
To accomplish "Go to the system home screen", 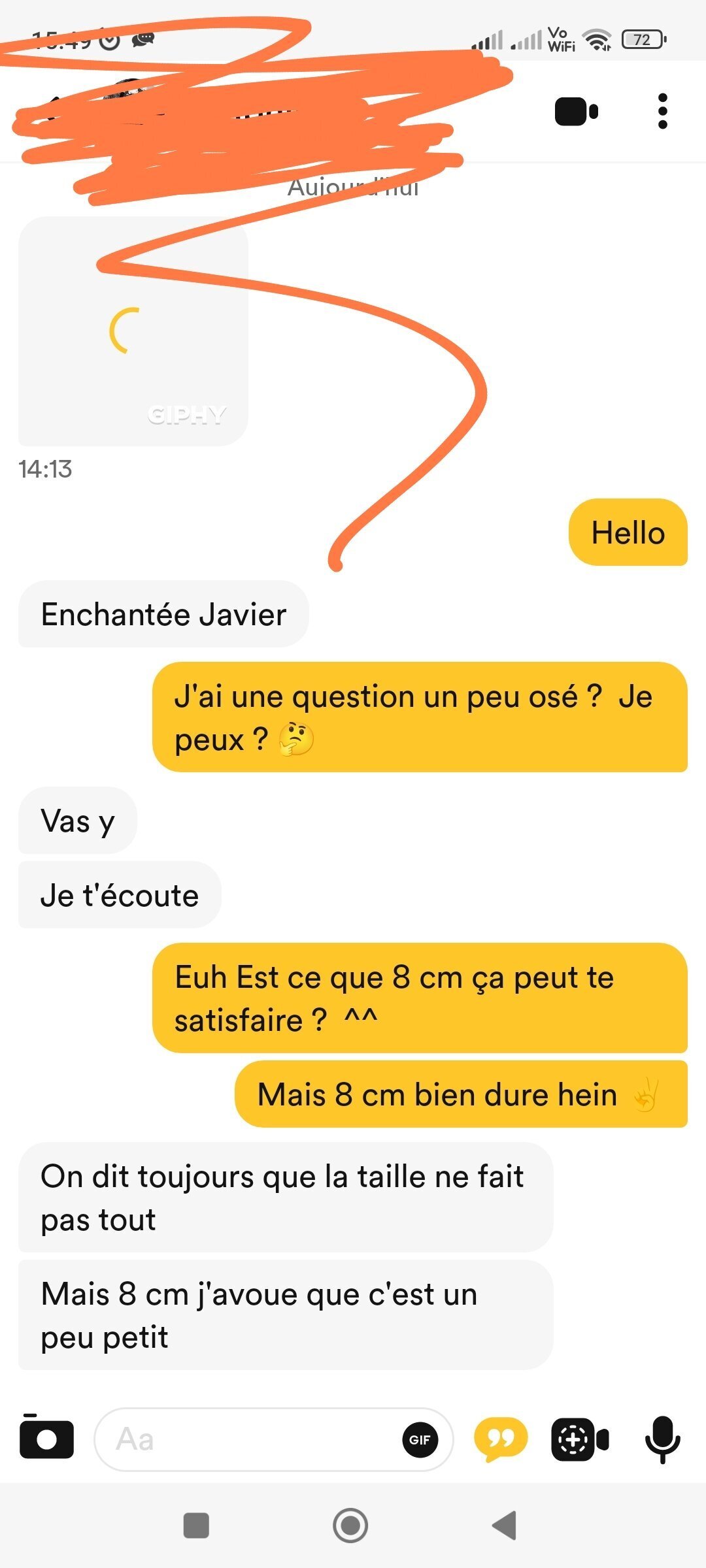I will pyautogui.click(x=350, y=1526).
